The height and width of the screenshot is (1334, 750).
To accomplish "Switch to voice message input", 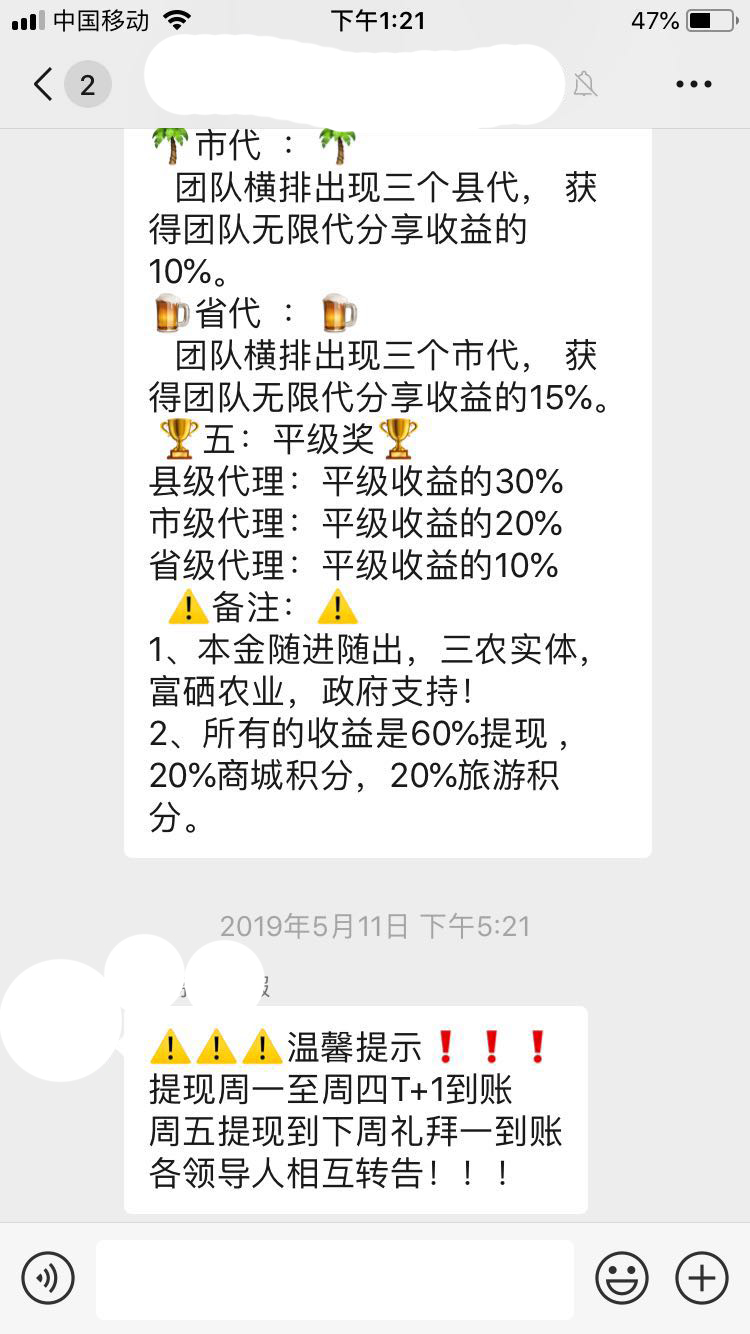I will 48,1277.
